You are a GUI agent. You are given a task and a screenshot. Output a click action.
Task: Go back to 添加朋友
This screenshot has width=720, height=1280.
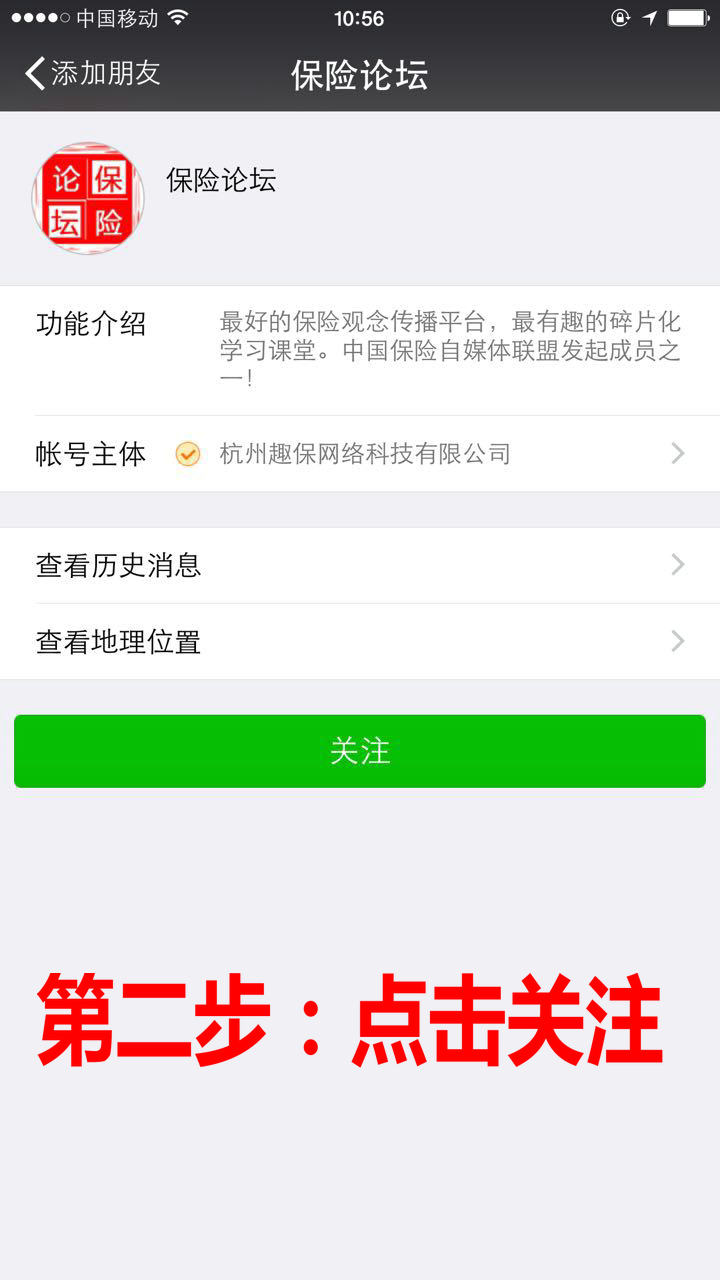tap(92, 74)
